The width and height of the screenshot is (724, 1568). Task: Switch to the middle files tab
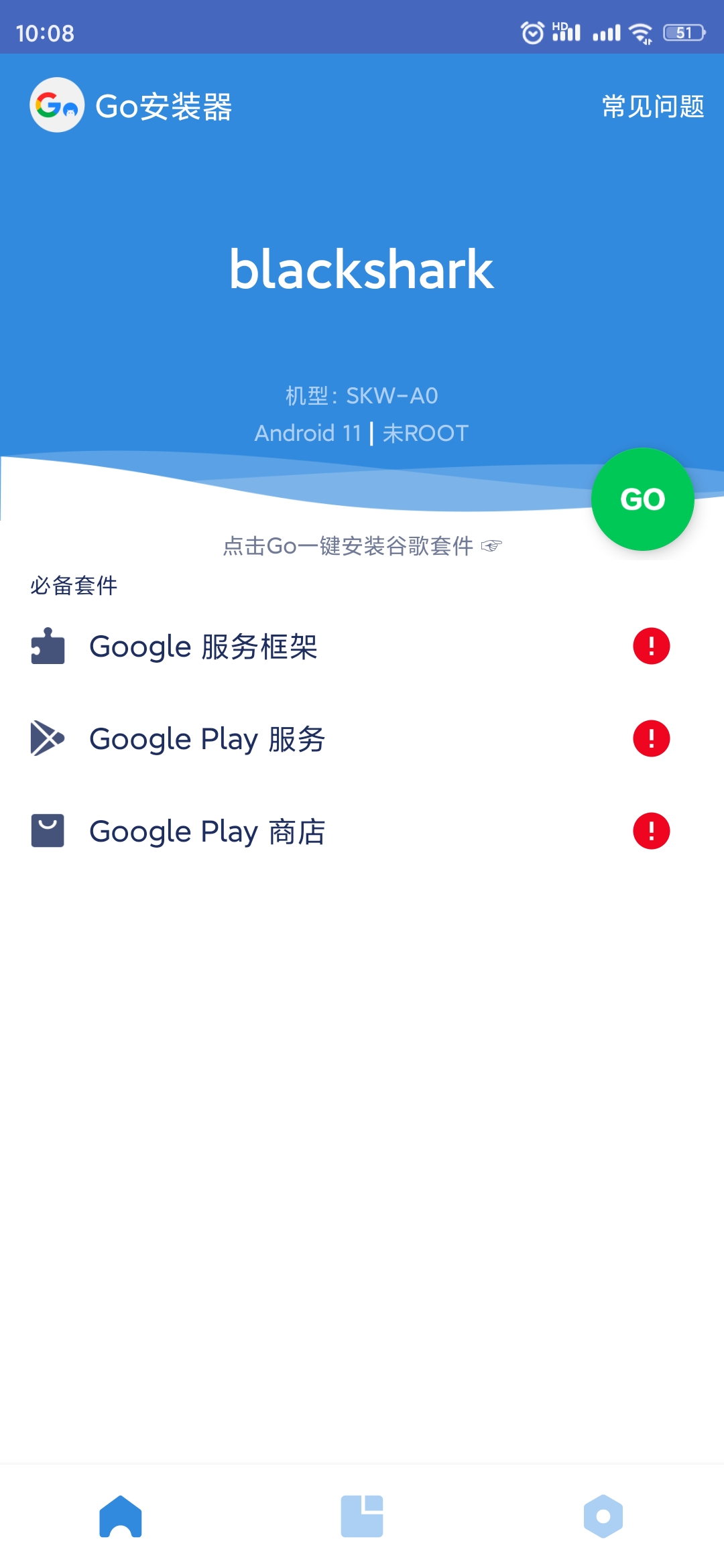(x=362, y=1516)
